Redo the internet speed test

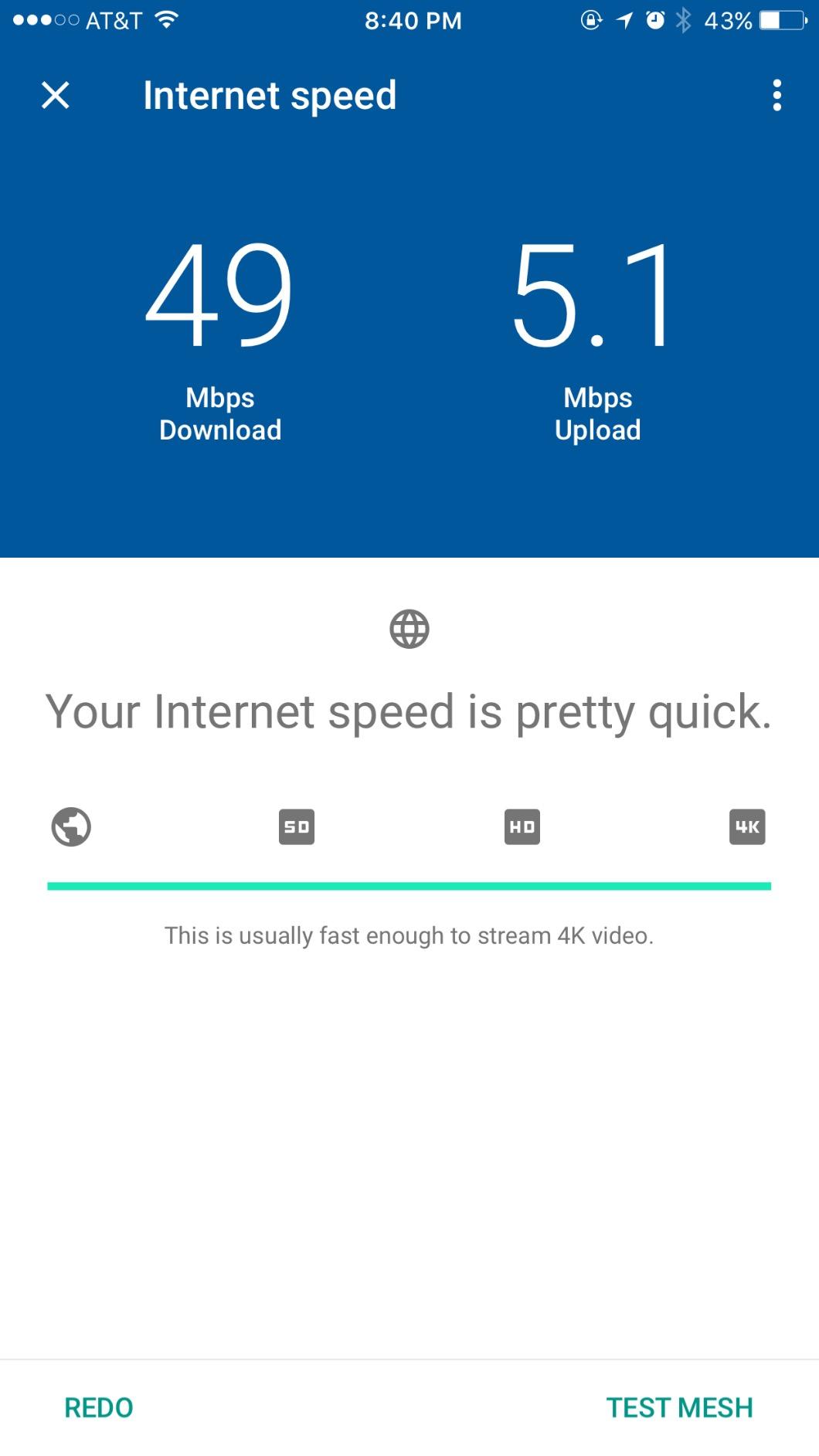coord(99,1407)
